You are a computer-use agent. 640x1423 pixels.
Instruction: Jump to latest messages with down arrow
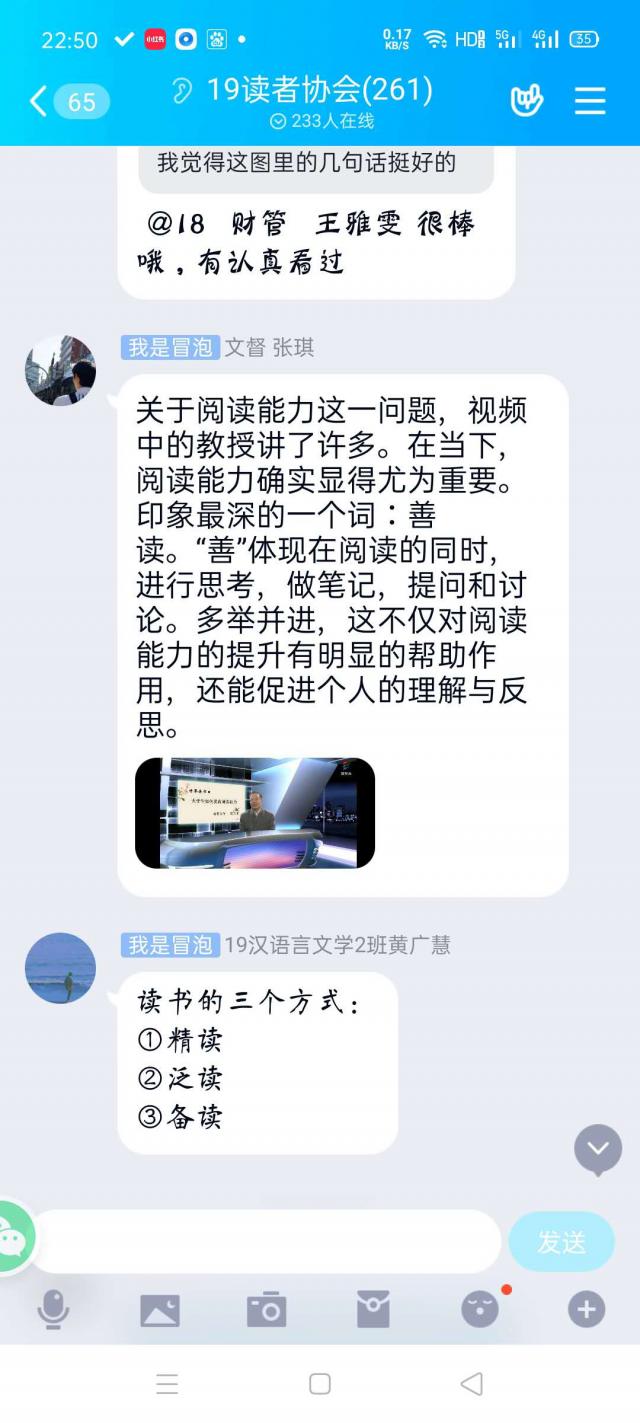pyautogui.click(x=598, y=1150)
